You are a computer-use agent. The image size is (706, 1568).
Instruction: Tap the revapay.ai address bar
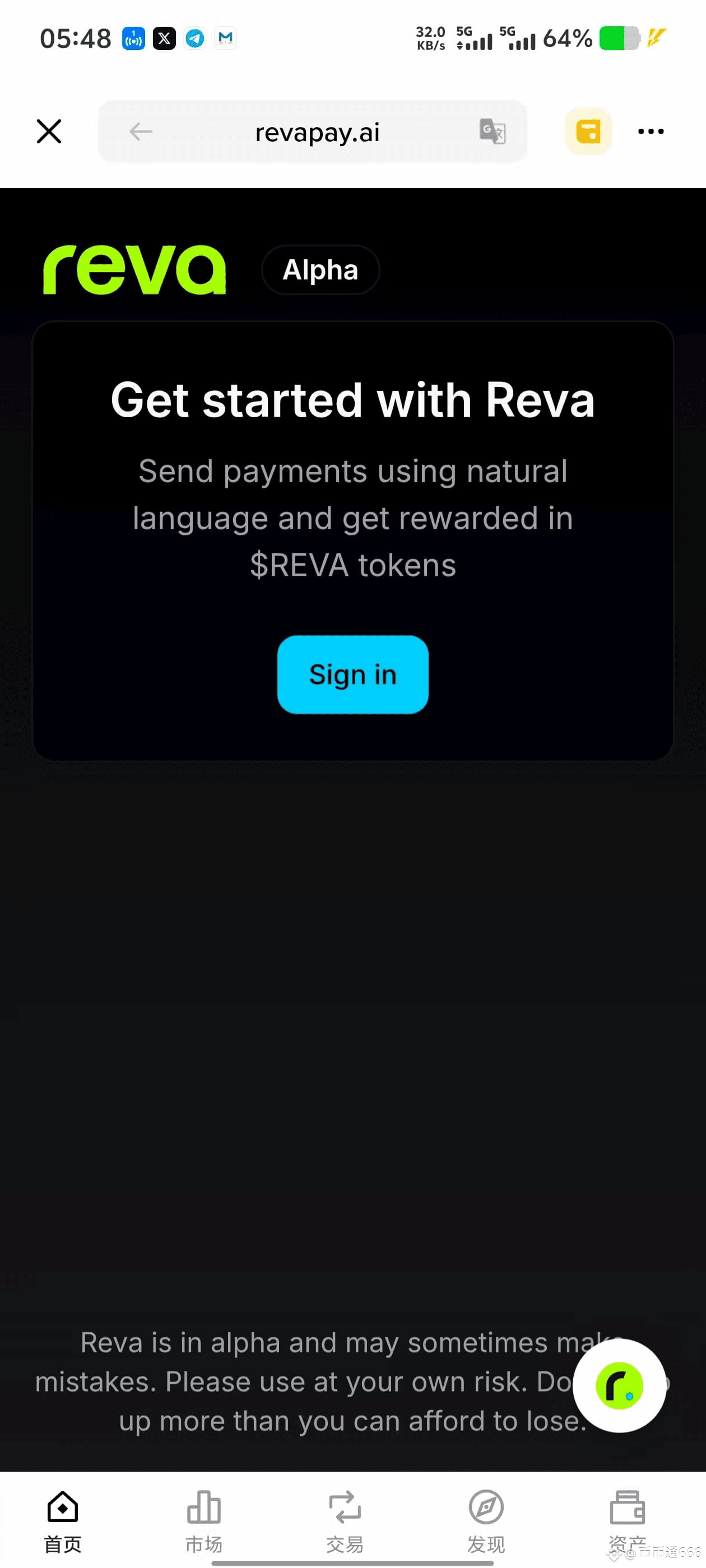coord(317,132)
